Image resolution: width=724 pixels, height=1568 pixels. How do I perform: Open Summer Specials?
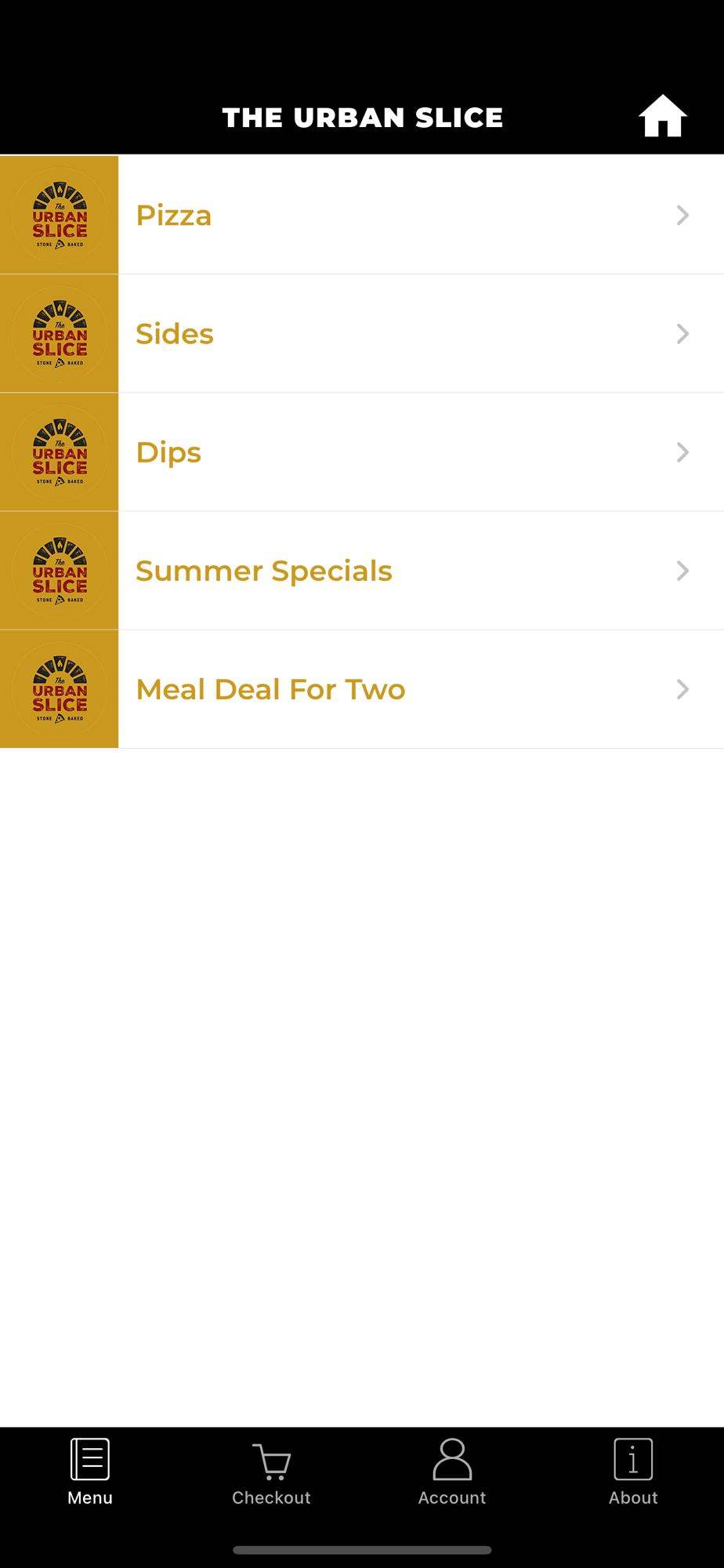[362, 571]
